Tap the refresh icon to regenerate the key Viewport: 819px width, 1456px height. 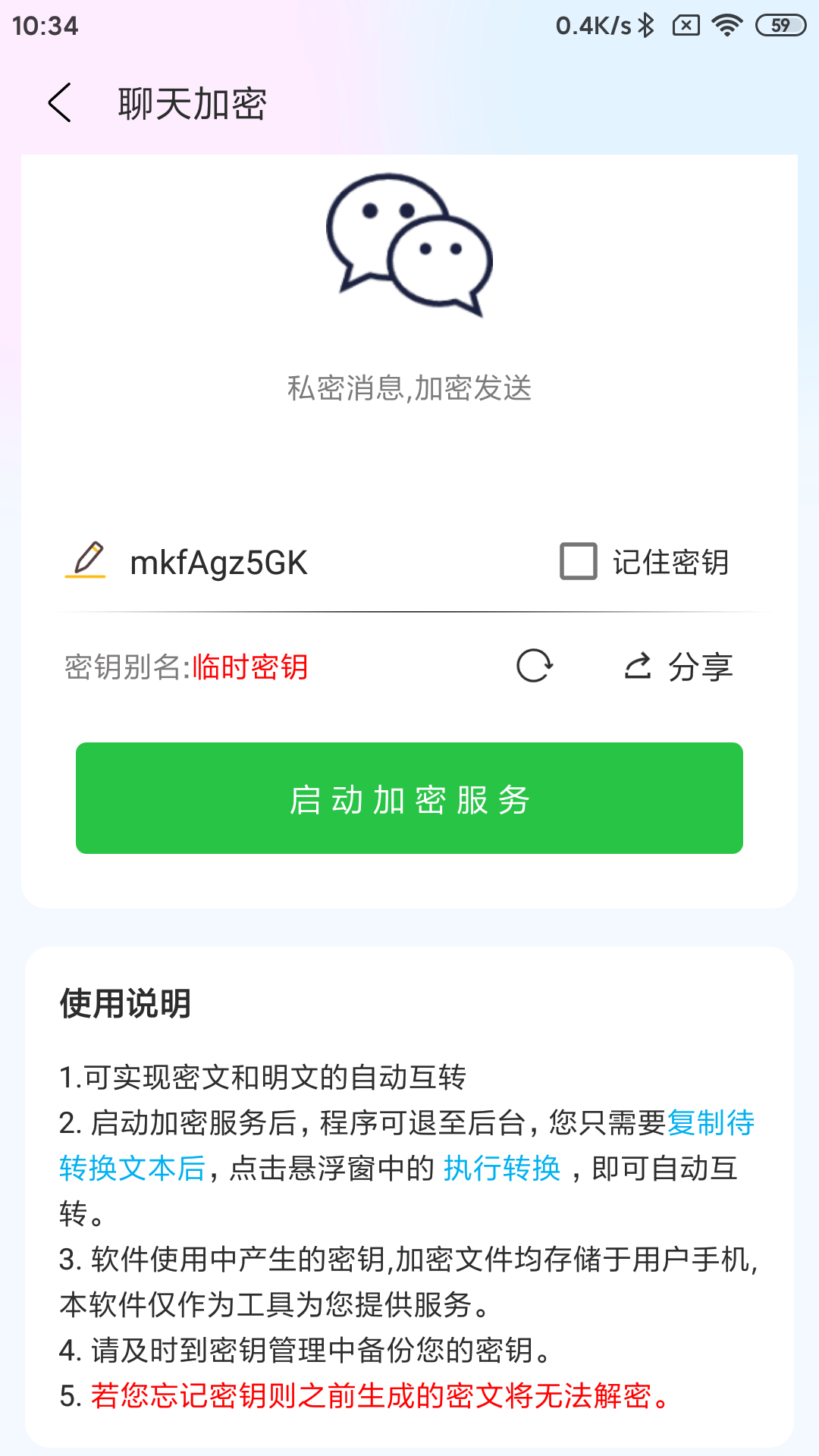[533, 667]
